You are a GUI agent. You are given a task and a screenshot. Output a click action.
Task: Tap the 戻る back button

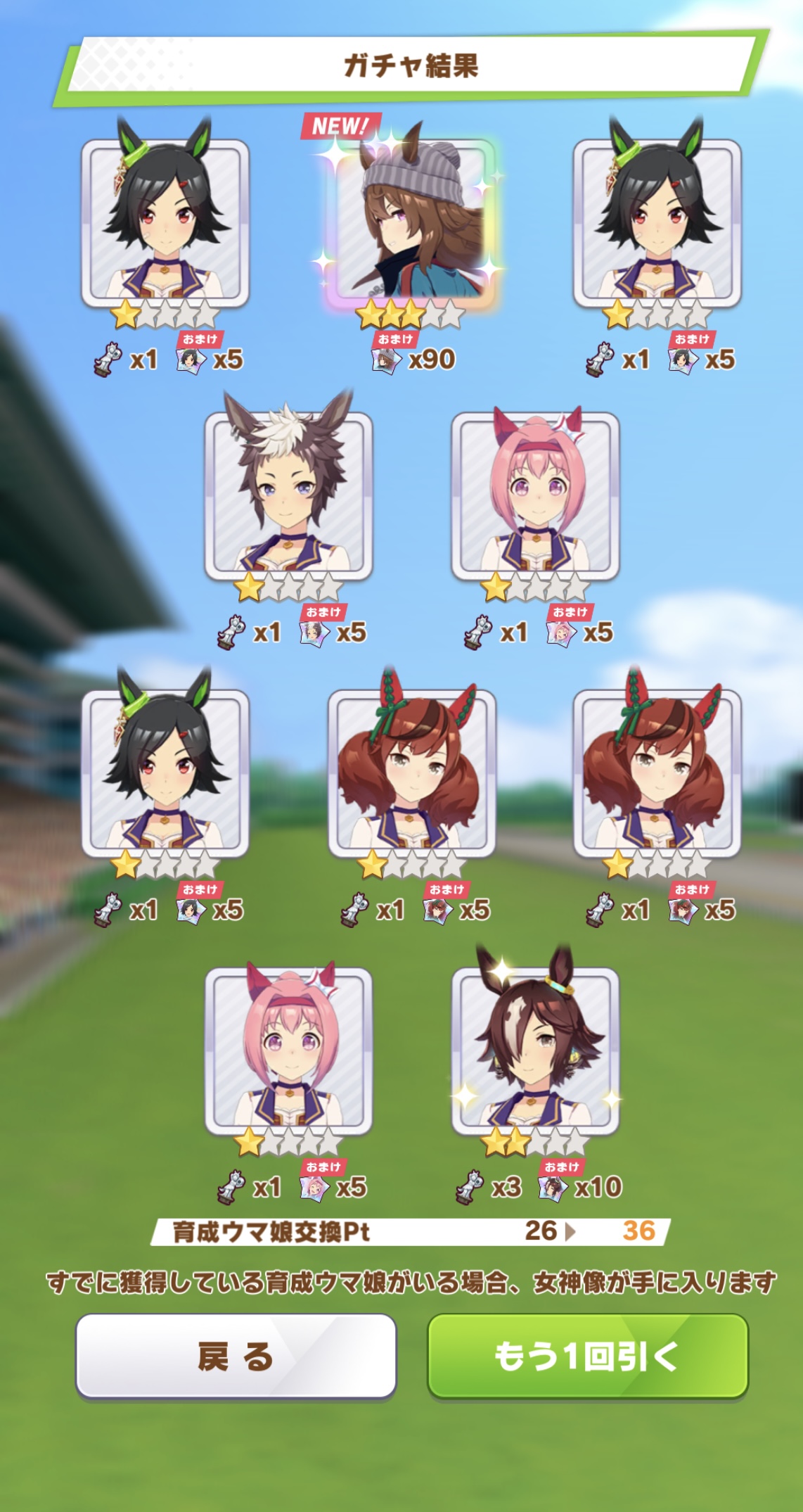(x=236, y=1356)
